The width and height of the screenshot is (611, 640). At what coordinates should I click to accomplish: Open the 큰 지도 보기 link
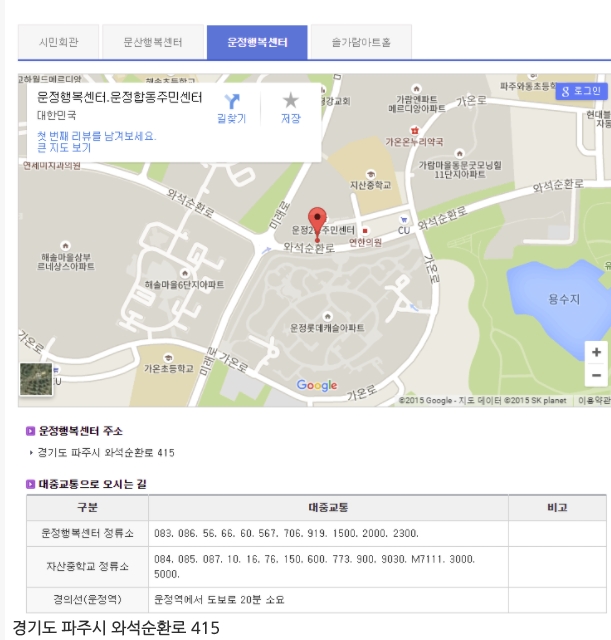coord(64,148)
